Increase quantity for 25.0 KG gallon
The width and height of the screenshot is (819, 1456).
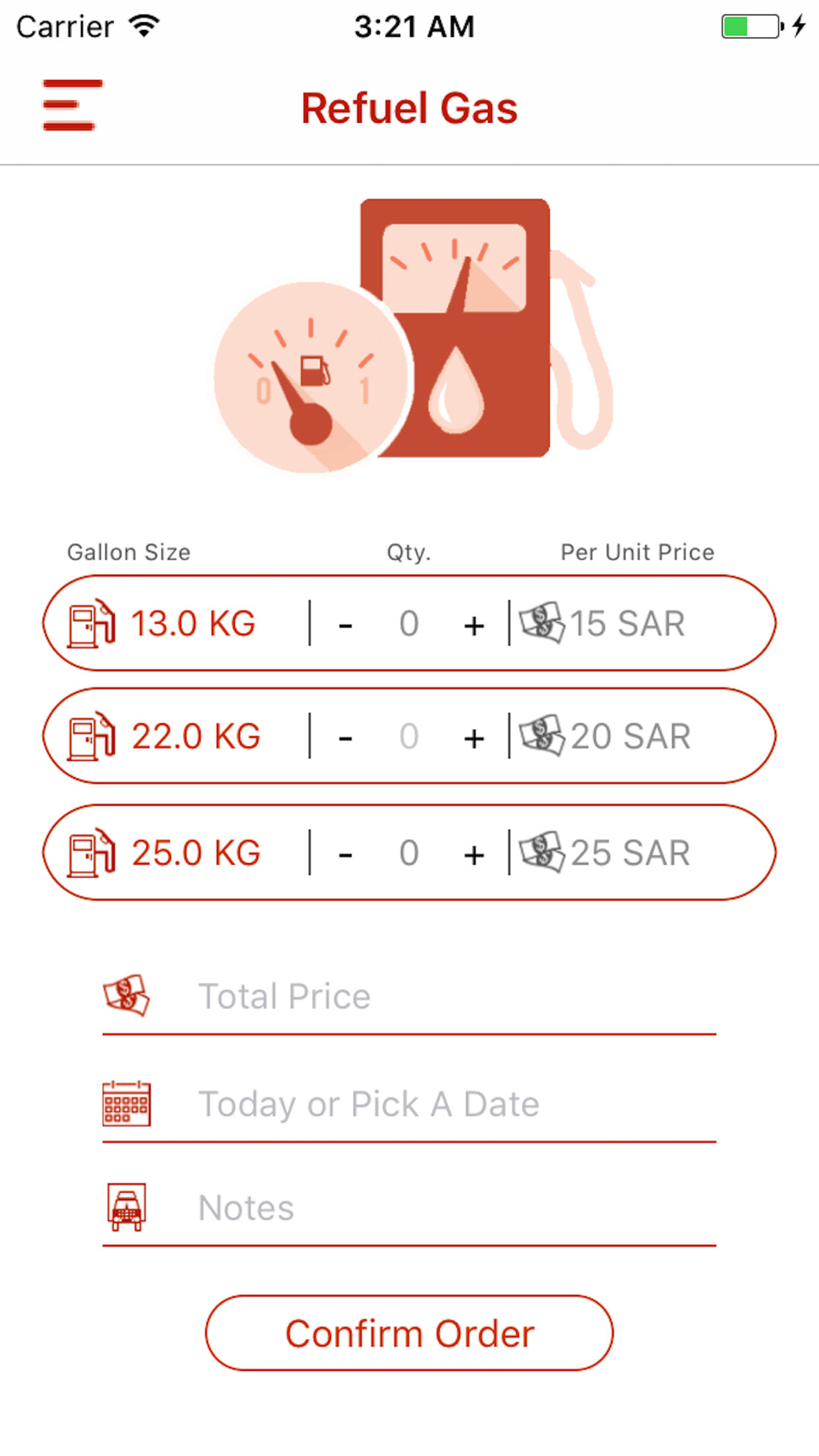[x=473, y=855]
